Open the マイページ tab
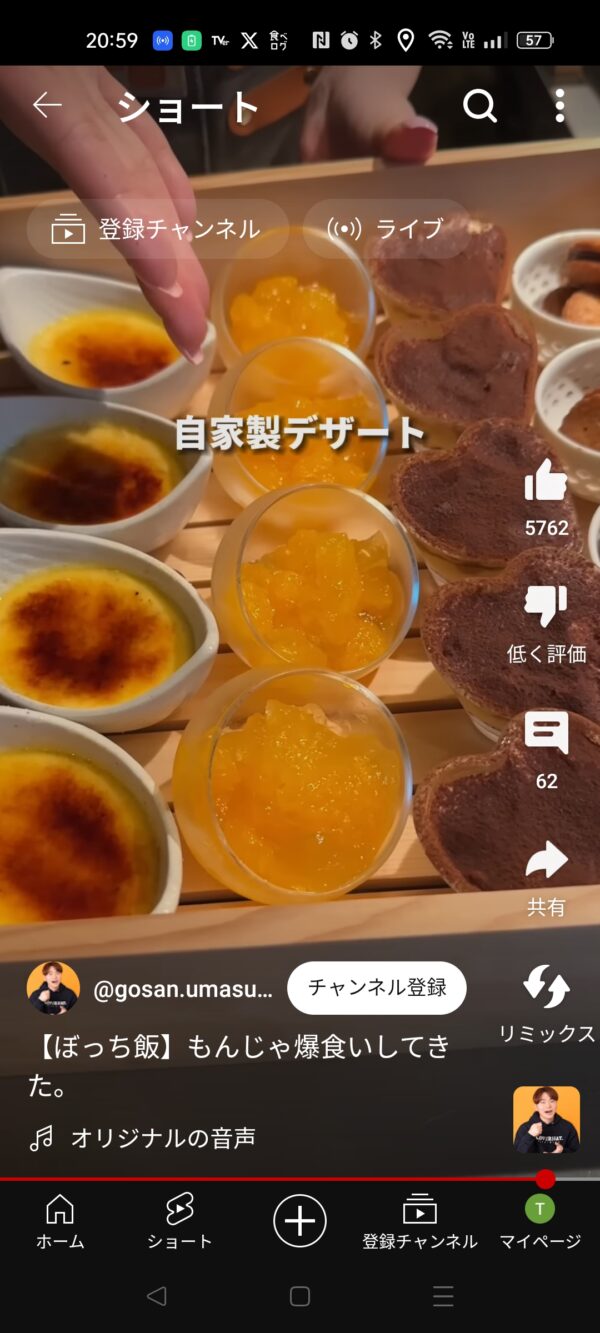The image size is (600, 1333). pos(540,1221)
